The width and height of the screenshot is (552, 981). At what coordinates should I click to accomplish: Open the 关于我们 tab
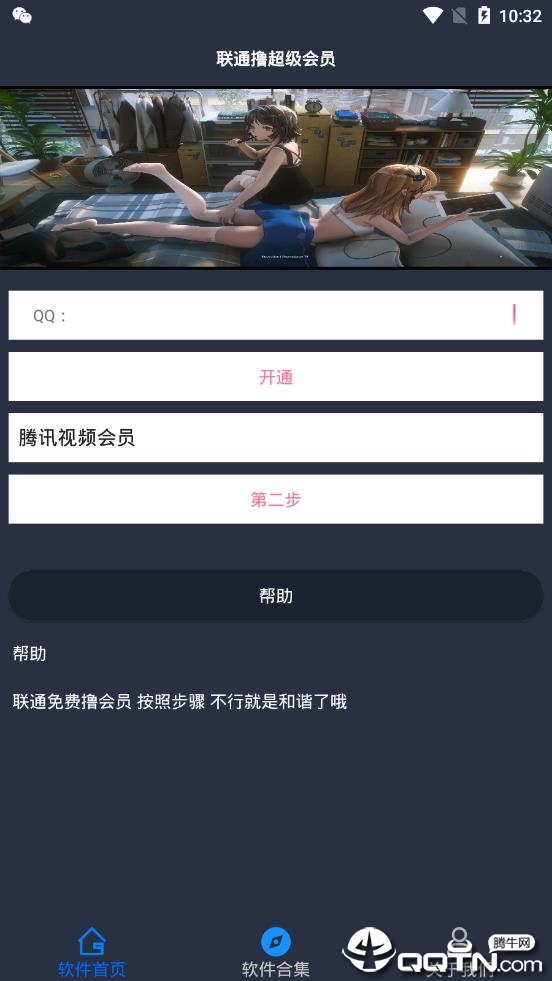[459, 952]
